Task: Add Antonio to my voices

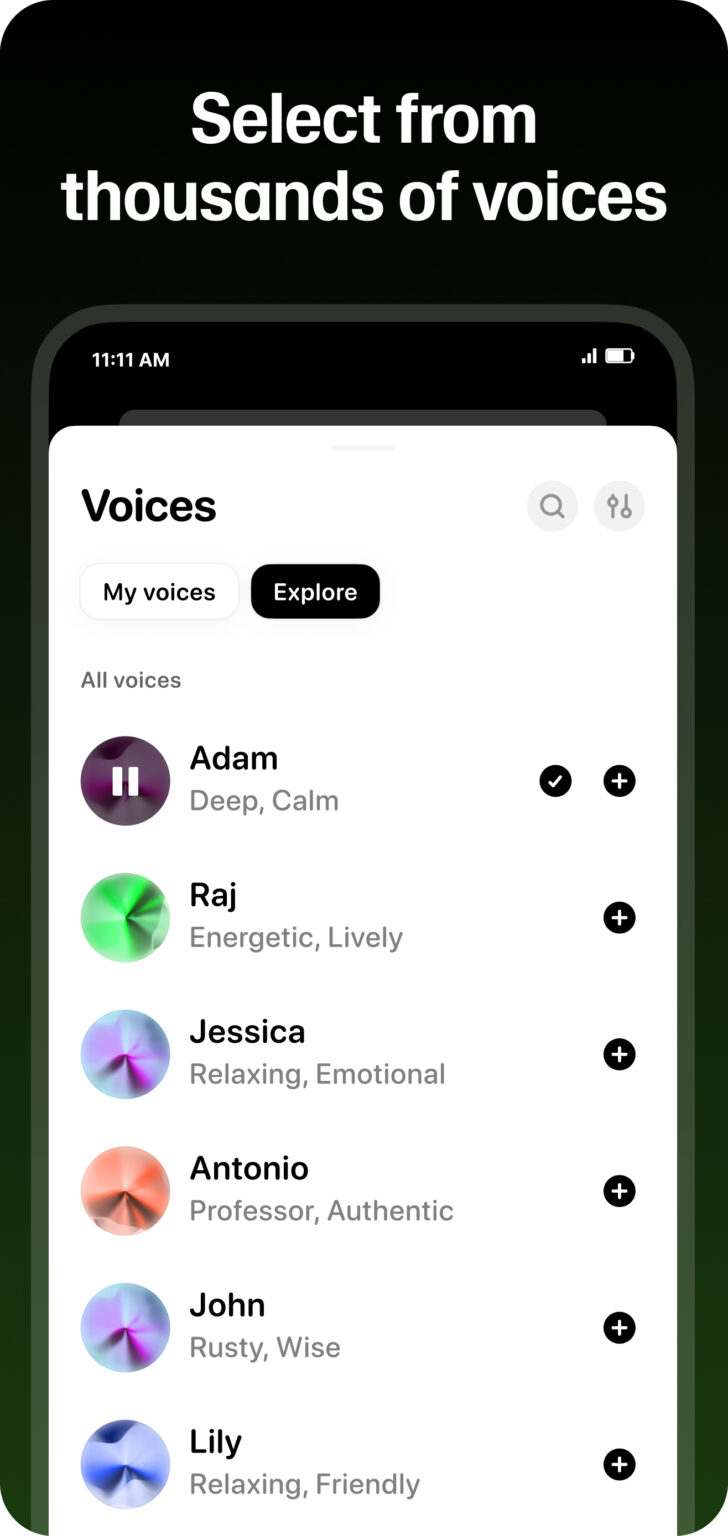Action: pos(619,1191)
